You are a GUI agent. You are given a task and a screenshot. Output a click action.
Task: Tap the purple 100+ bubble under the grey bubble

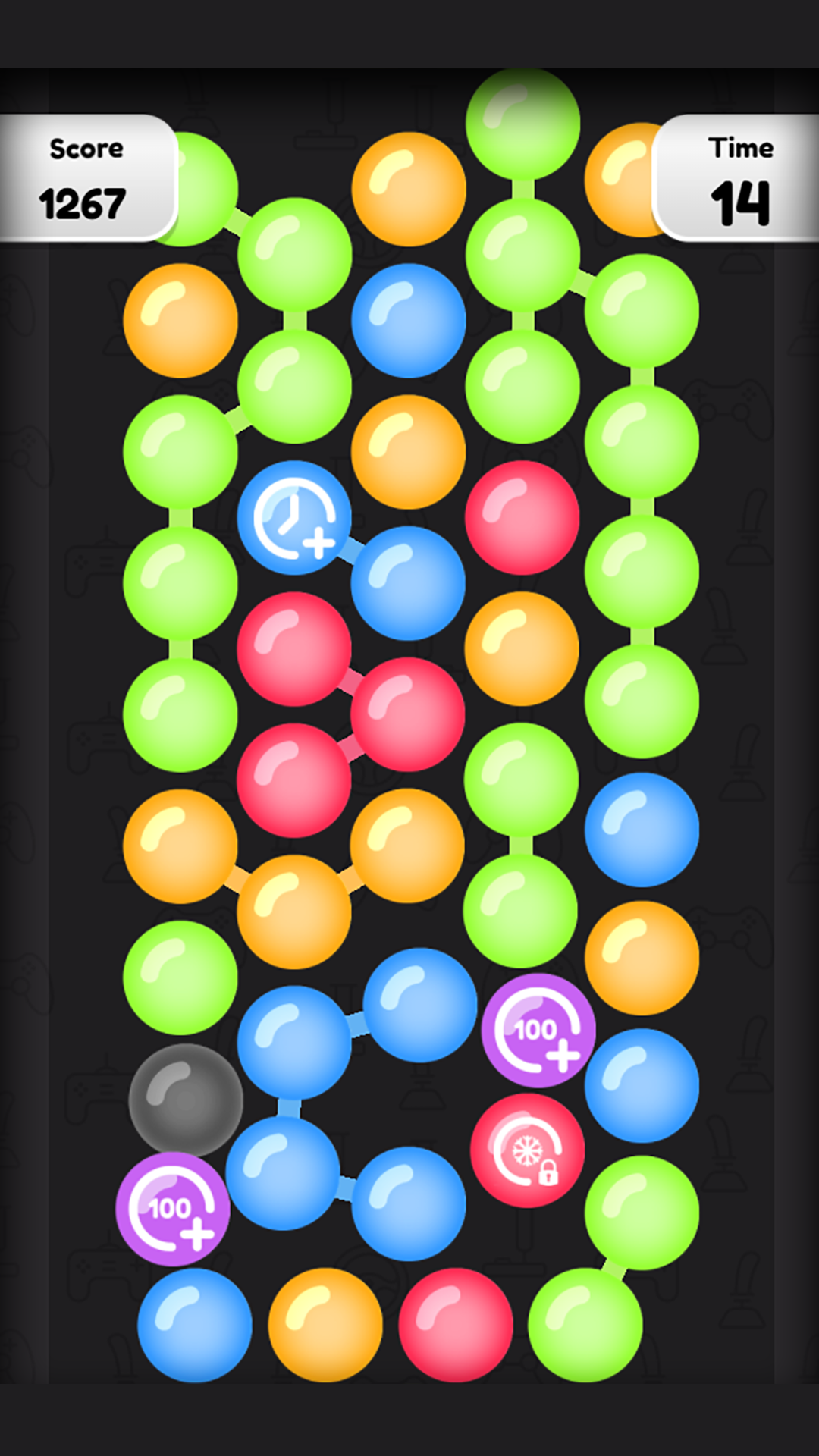[173, 1209]
